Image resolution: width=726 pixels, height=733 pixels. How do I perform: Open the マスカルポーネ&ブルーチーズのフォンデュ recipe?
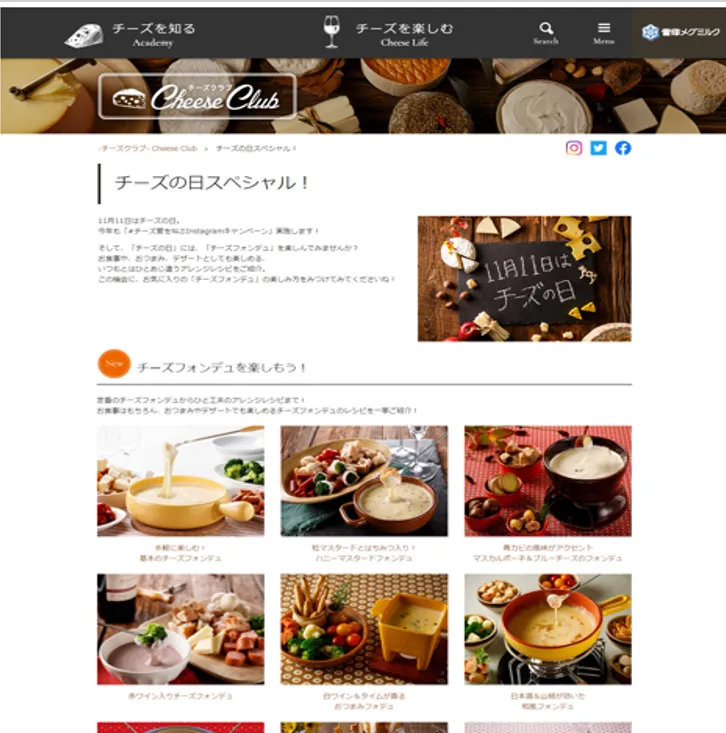[547, 482]
